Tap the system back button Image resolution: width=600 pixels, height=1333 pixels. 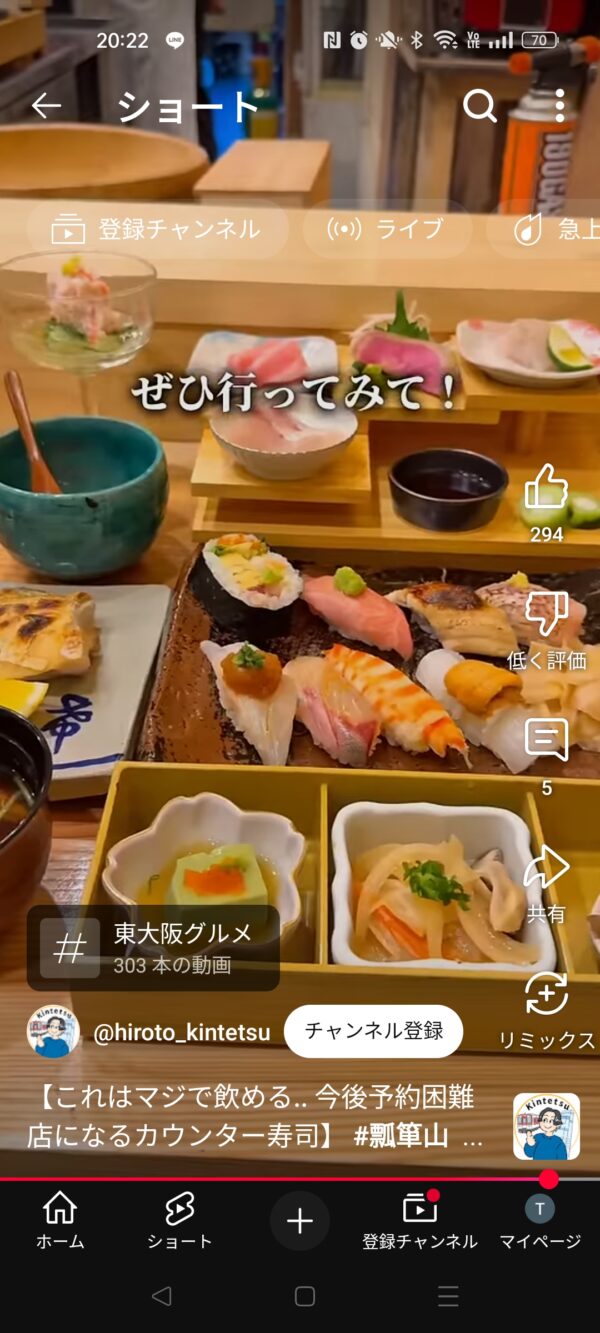pos(161,1297)
